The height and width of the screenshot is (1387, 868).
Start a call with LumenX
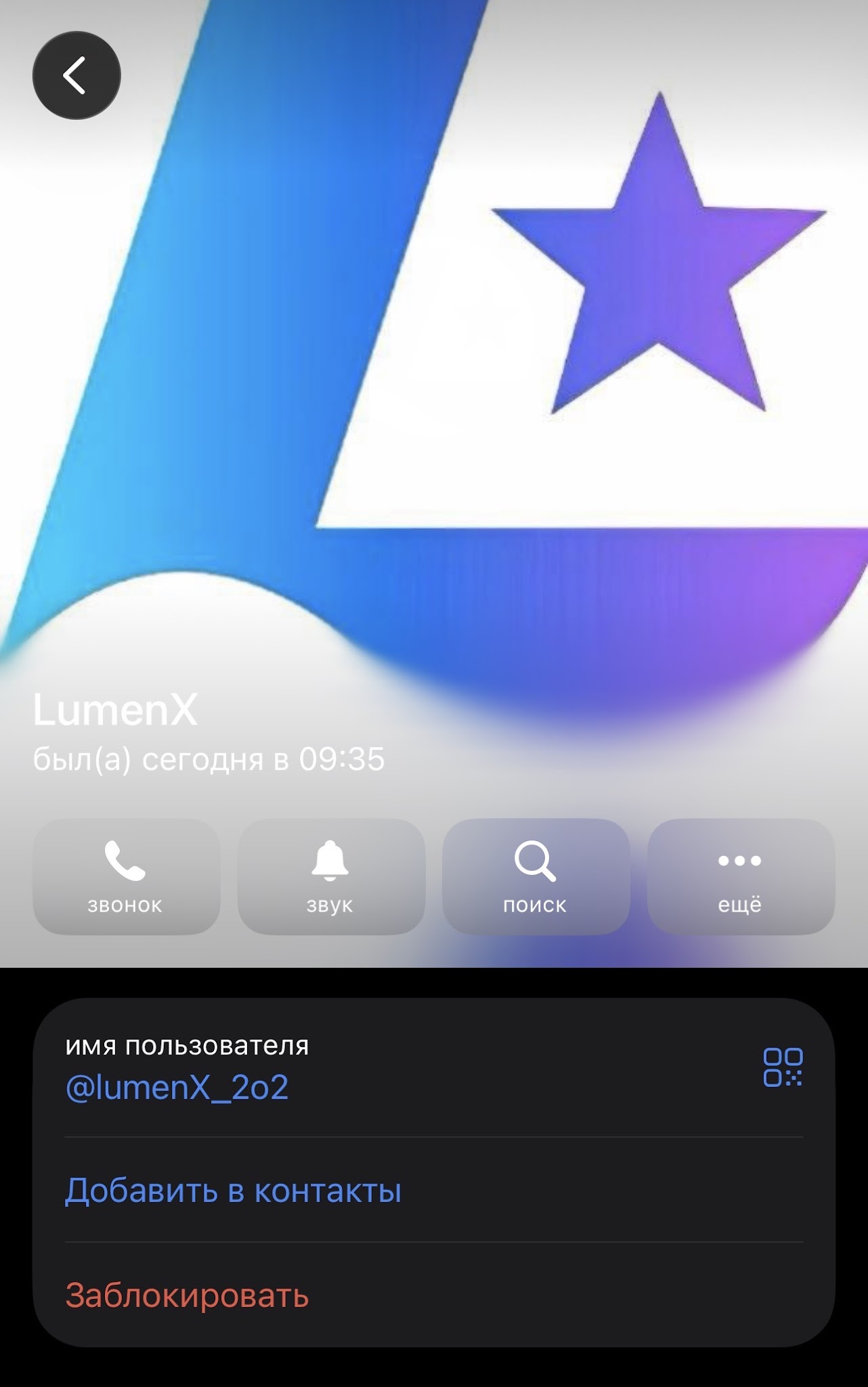pos(127,876)
